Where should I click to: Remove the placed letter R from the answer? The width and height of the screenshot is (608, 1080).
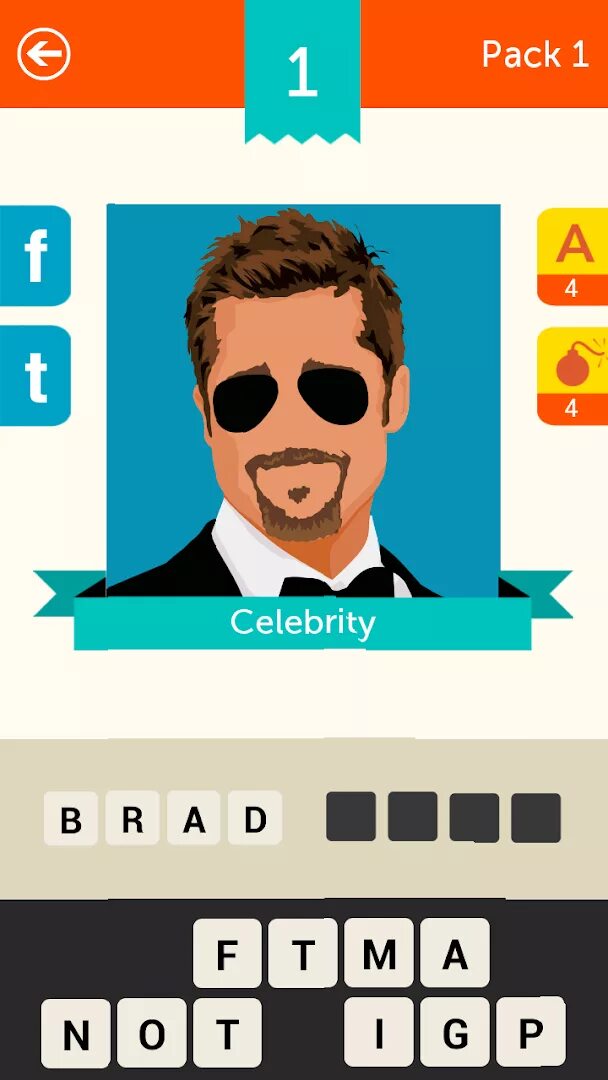(132, 819)
